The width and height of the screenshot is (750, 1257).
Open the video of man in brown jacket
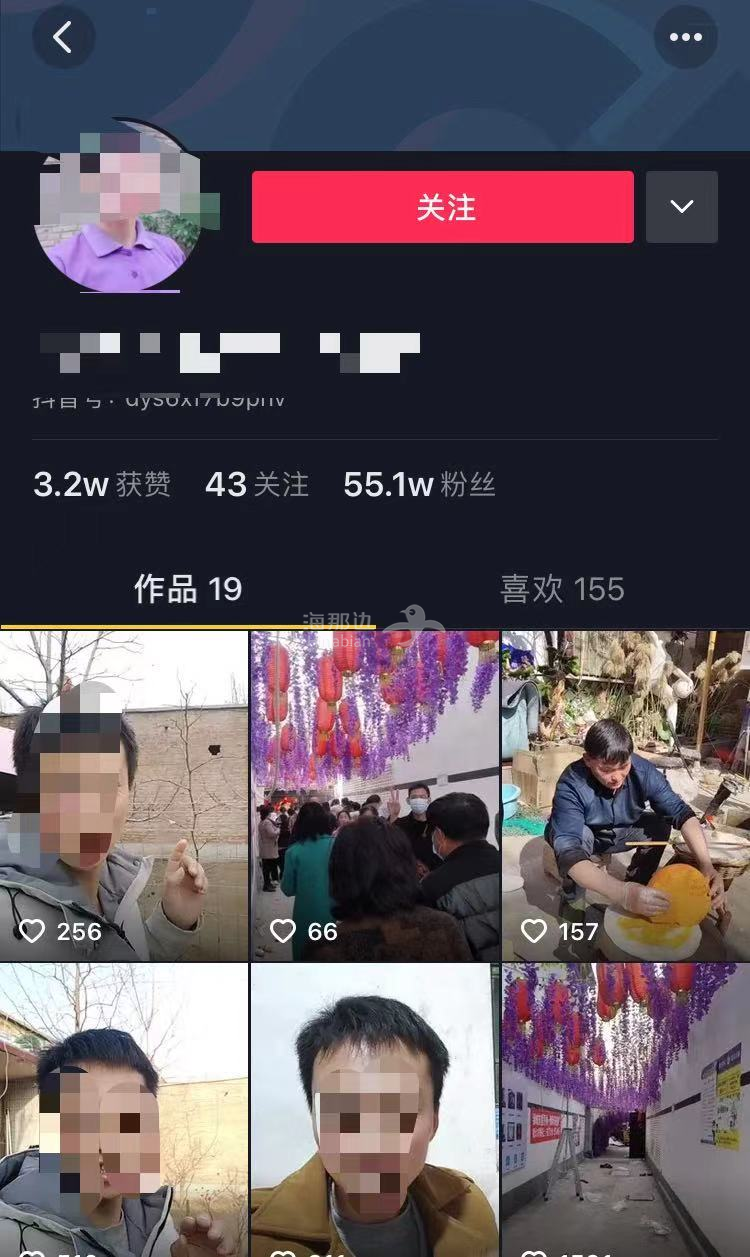tap(375, 1110)
